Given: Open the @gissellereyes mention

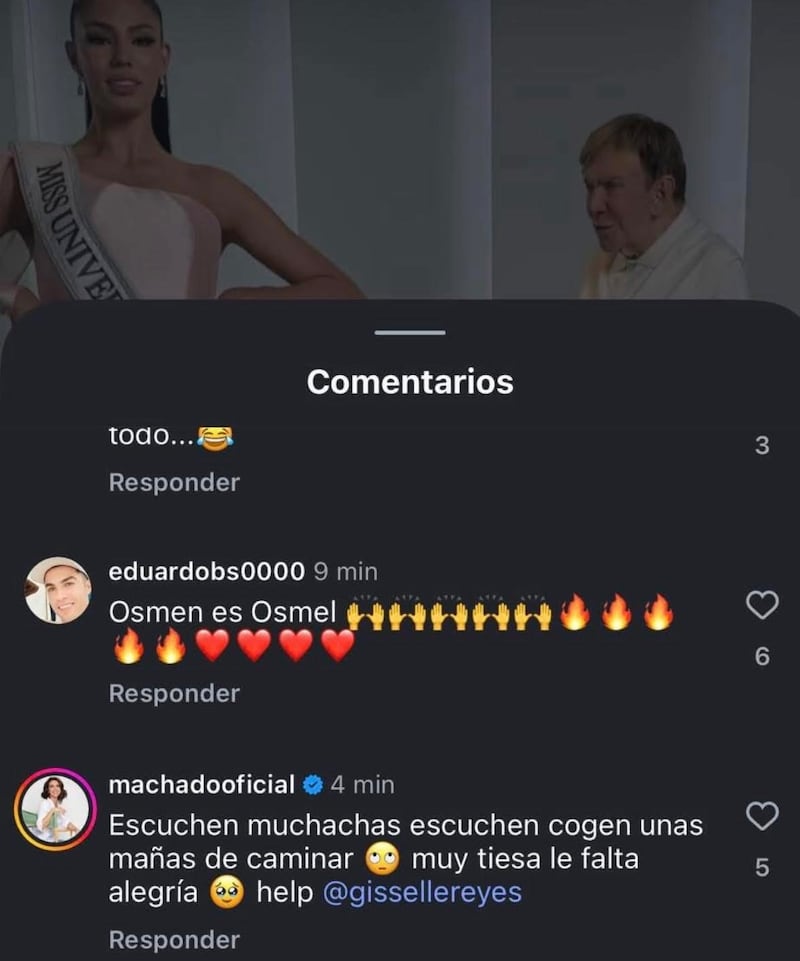Looking at the screenshot, I should click(x=422, y=892).
